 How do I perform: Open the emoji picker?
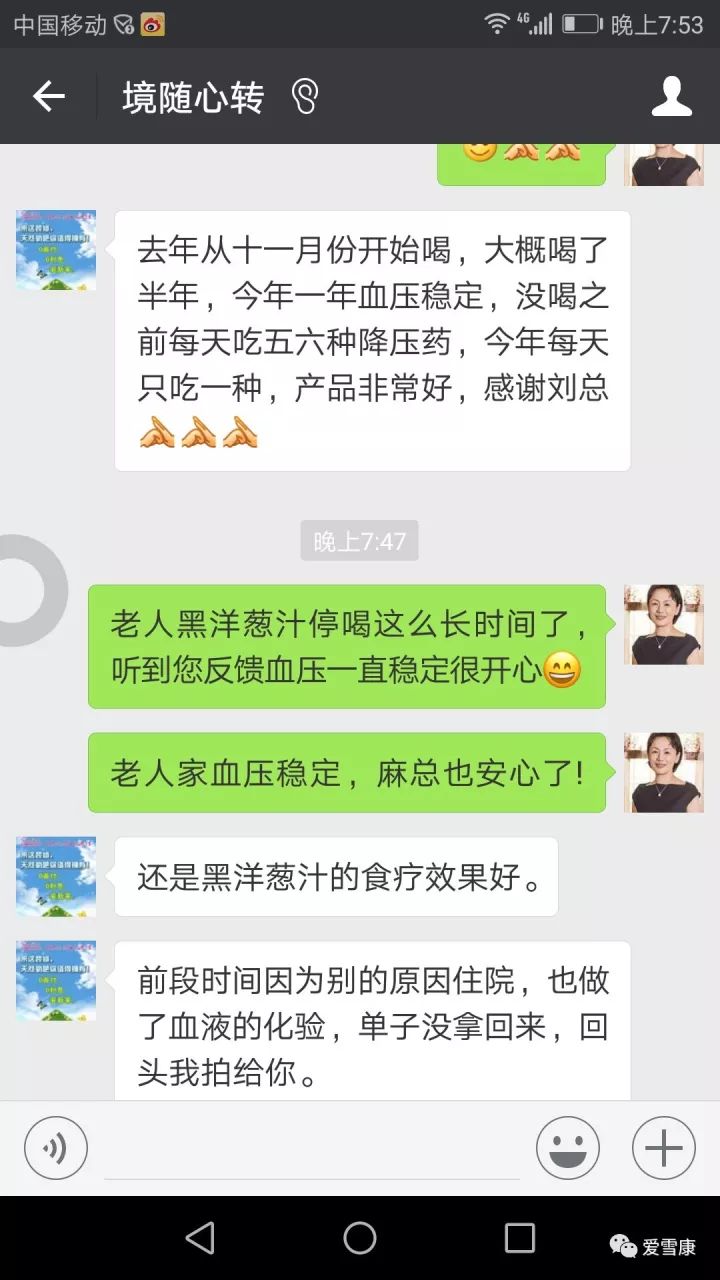click(x=568, y=1148)
